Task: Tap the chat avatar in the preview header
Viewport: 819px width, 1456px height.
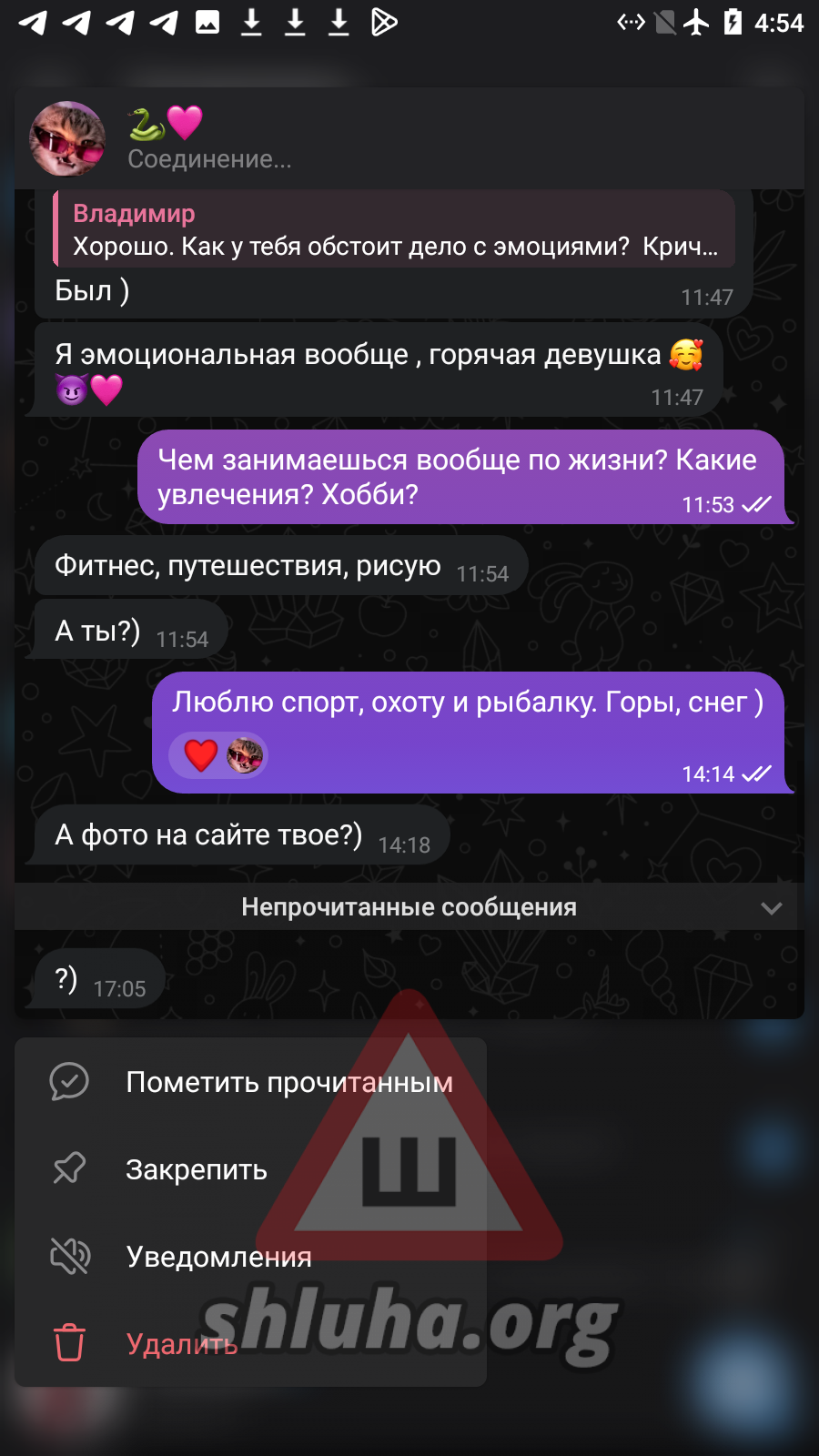Action: point(67,139)
